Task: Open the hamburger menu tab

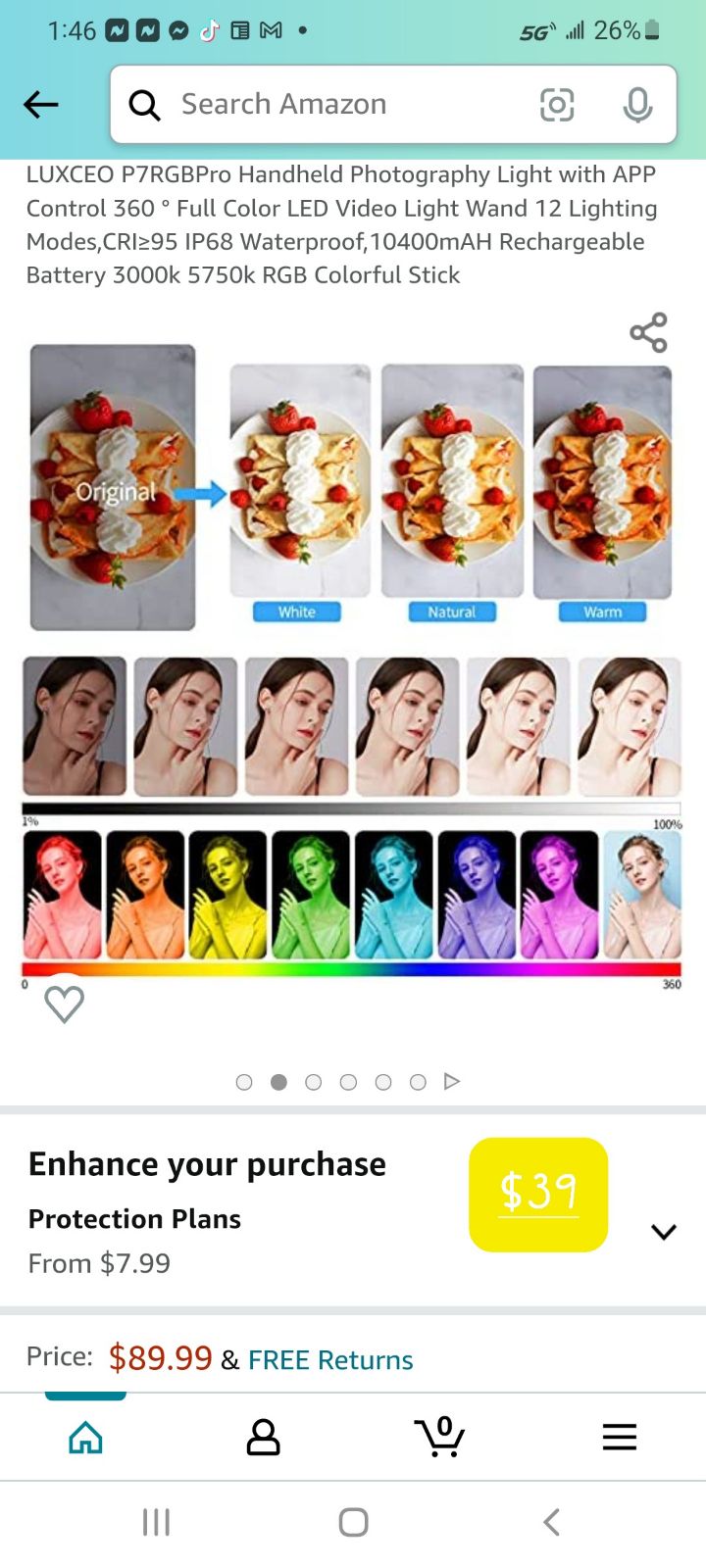Action: pos(620,1437)
